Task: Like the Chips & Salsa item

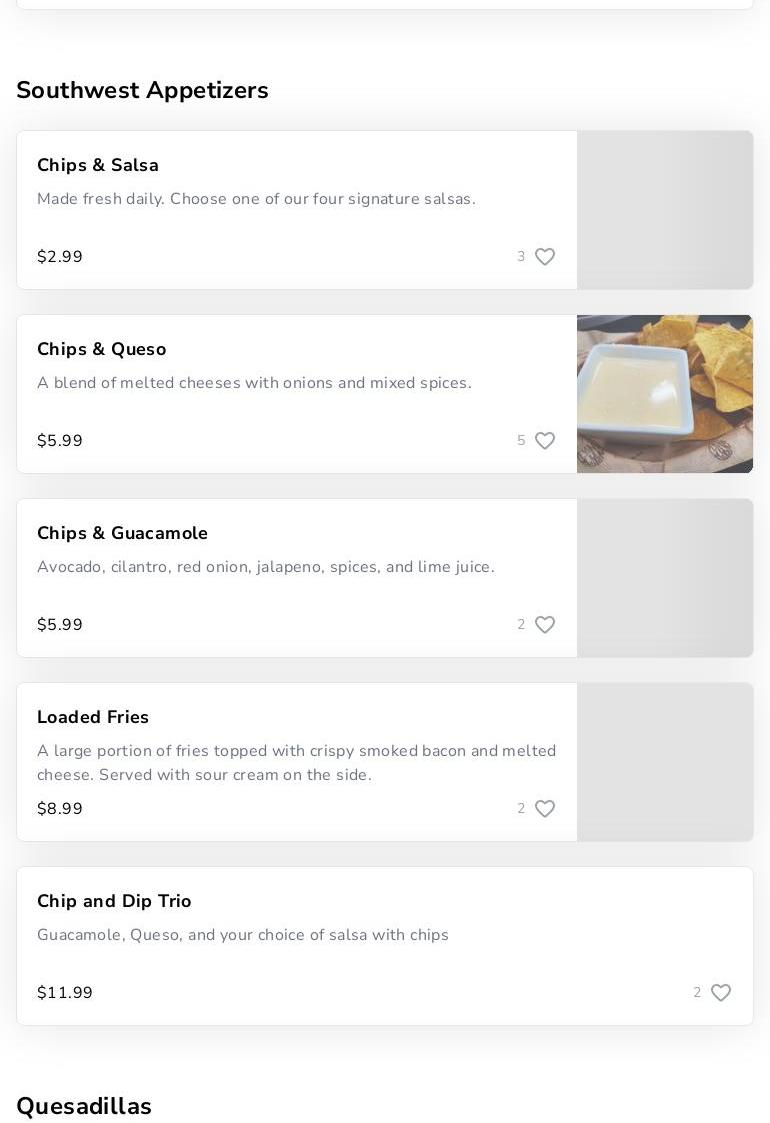Action: [x=545, y=257]
